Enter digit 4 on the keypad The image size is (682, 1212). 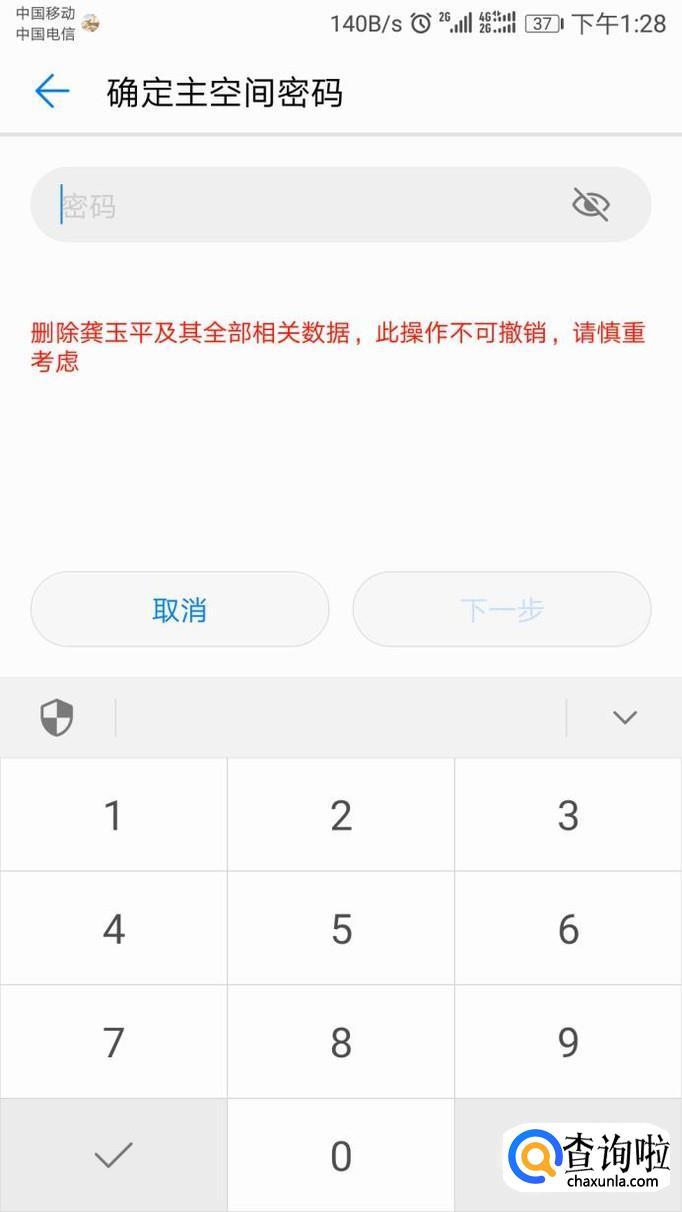pos(114,929)
